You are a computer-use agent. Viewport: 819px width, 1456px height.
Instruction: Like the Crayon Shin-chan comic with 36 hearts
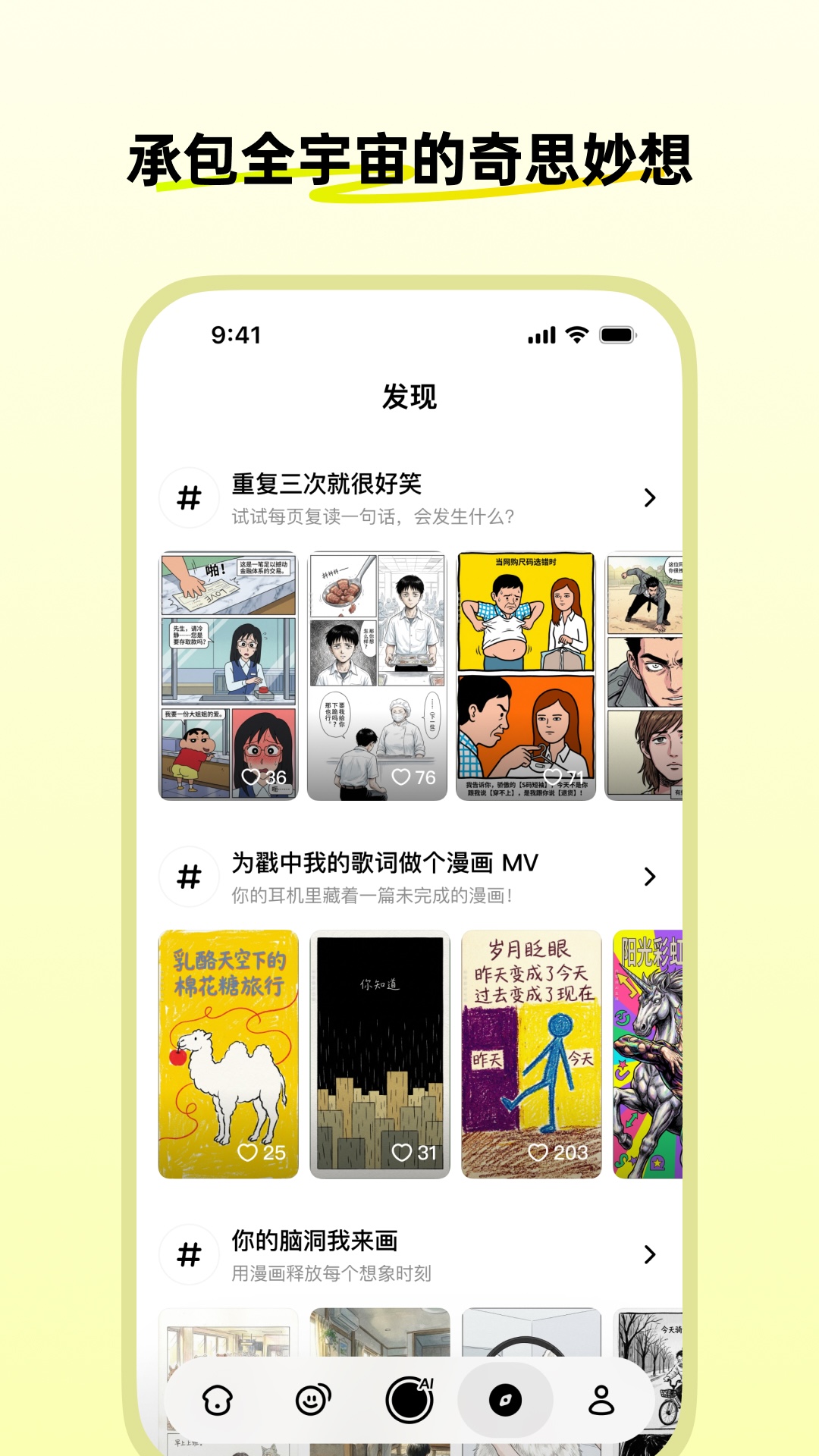[251, 777]
